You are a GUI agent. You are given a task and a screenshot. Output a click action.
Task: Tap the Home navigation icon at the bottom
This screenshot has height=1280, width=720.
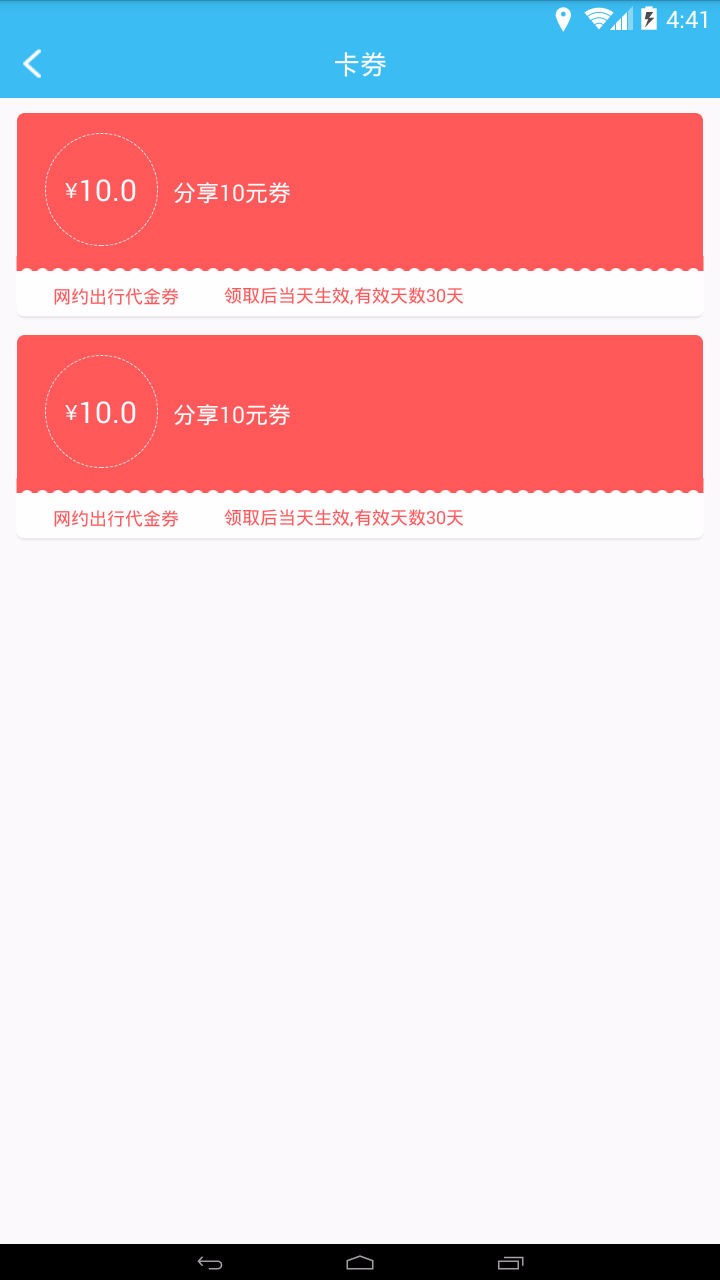tap(360, 1263)
